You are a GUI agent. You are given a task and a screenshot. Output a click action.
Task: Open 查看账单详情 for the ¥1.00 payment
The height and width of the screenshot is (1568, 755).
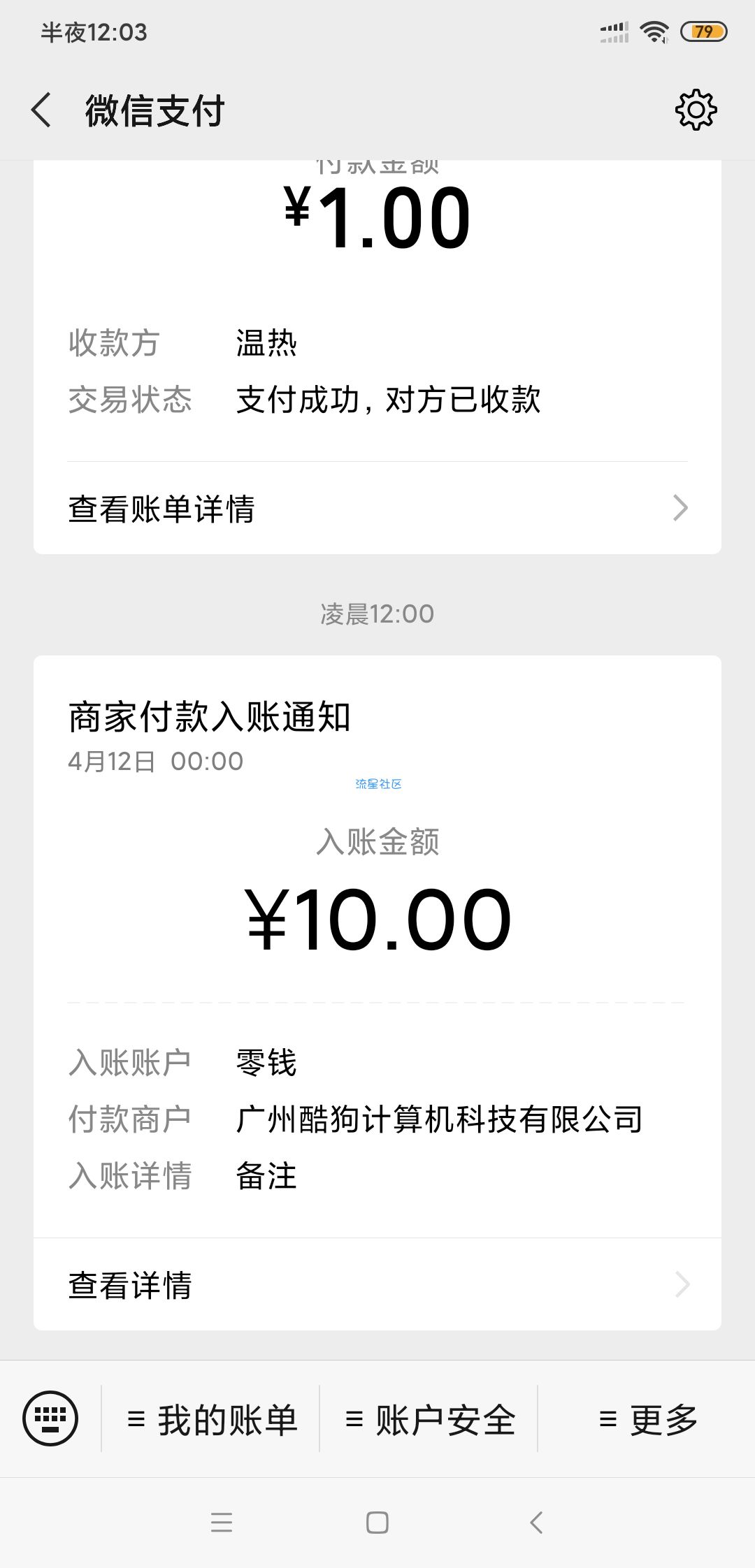377,508
